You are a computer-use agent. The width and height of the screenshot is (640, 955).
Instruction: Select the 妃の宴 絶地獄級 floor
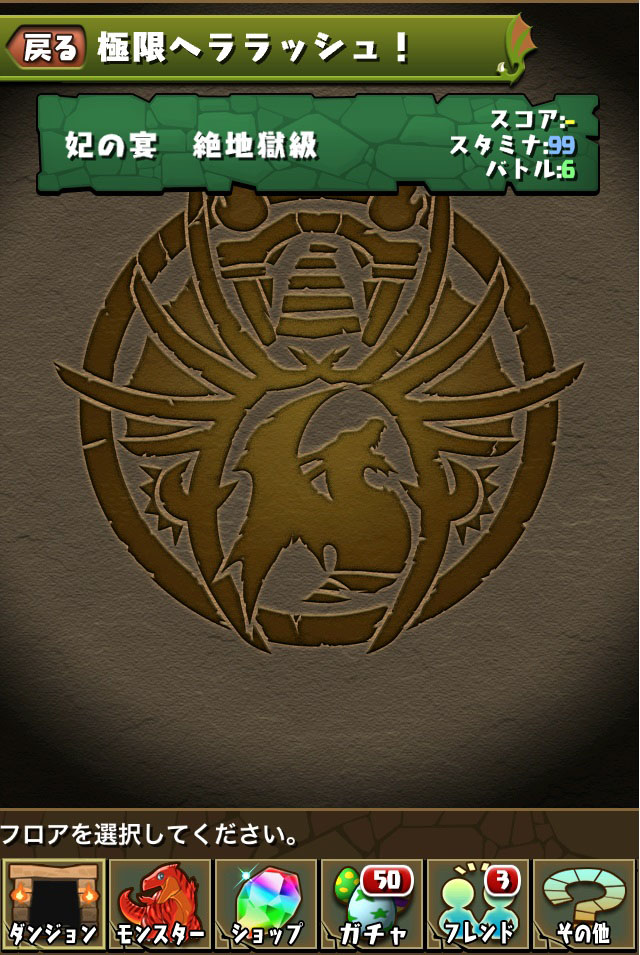click(318, 145)
